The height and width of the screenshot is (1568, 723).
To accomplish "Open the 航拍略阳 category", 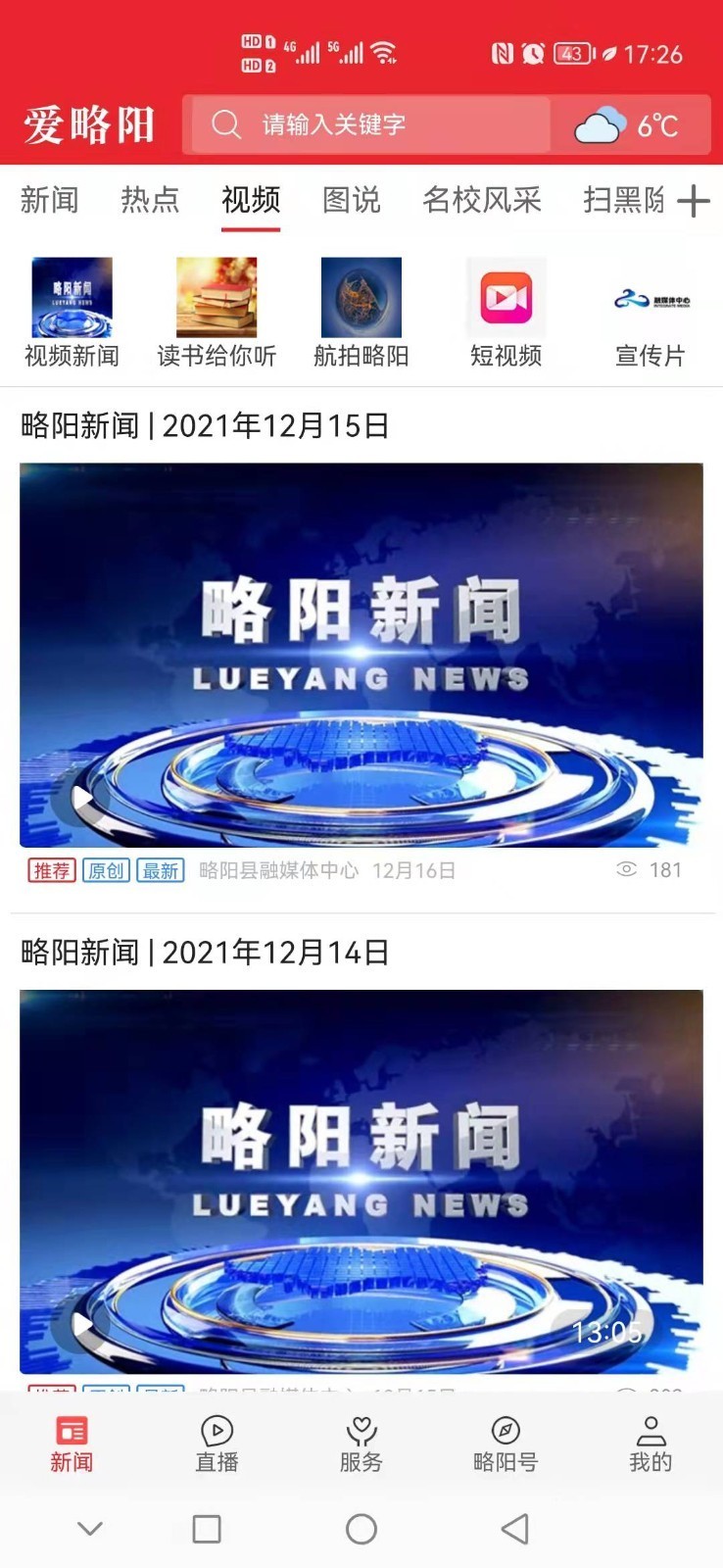I will pyautogui.click(x=361, y=313).
